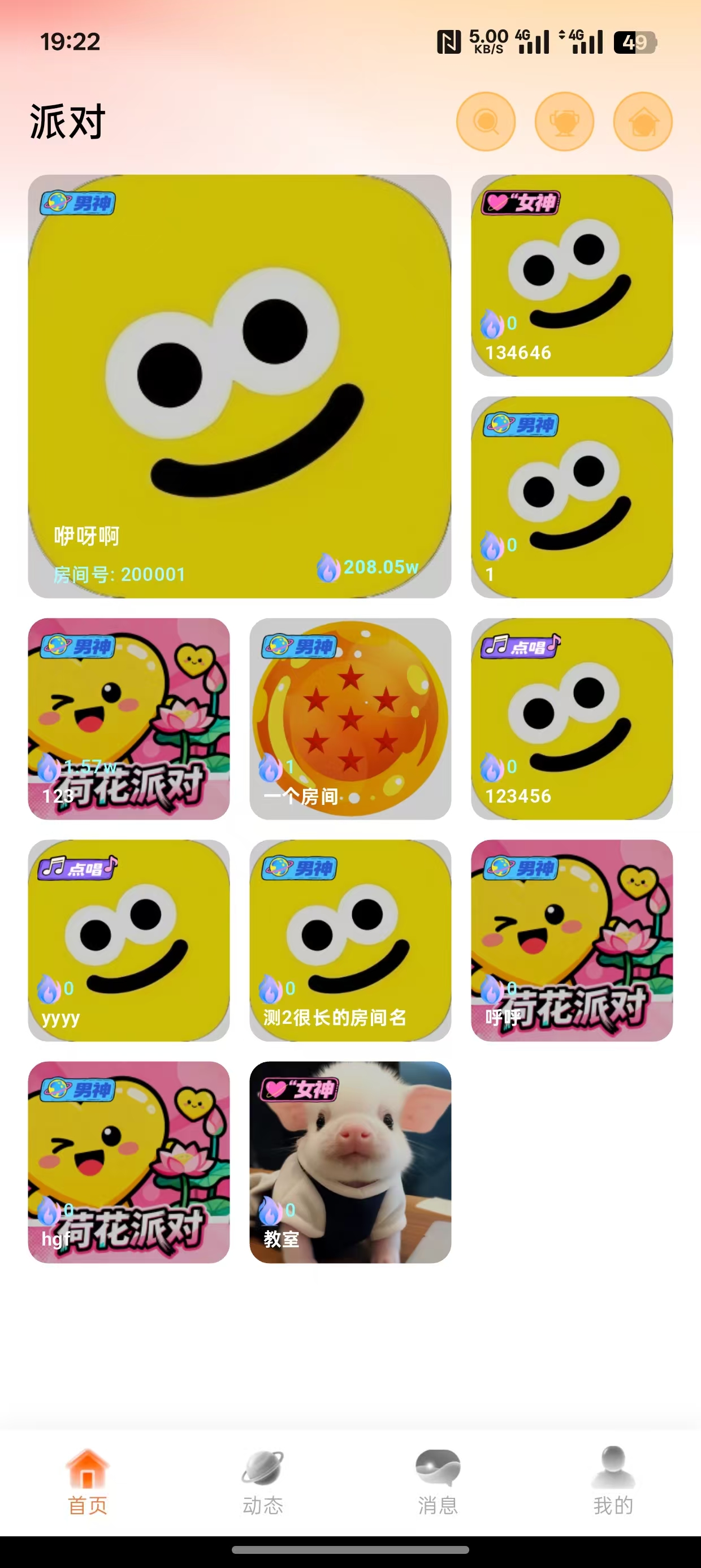Switch to the 动态 tab
This screenshot has width=701, height=1568.
[263, 1482]
